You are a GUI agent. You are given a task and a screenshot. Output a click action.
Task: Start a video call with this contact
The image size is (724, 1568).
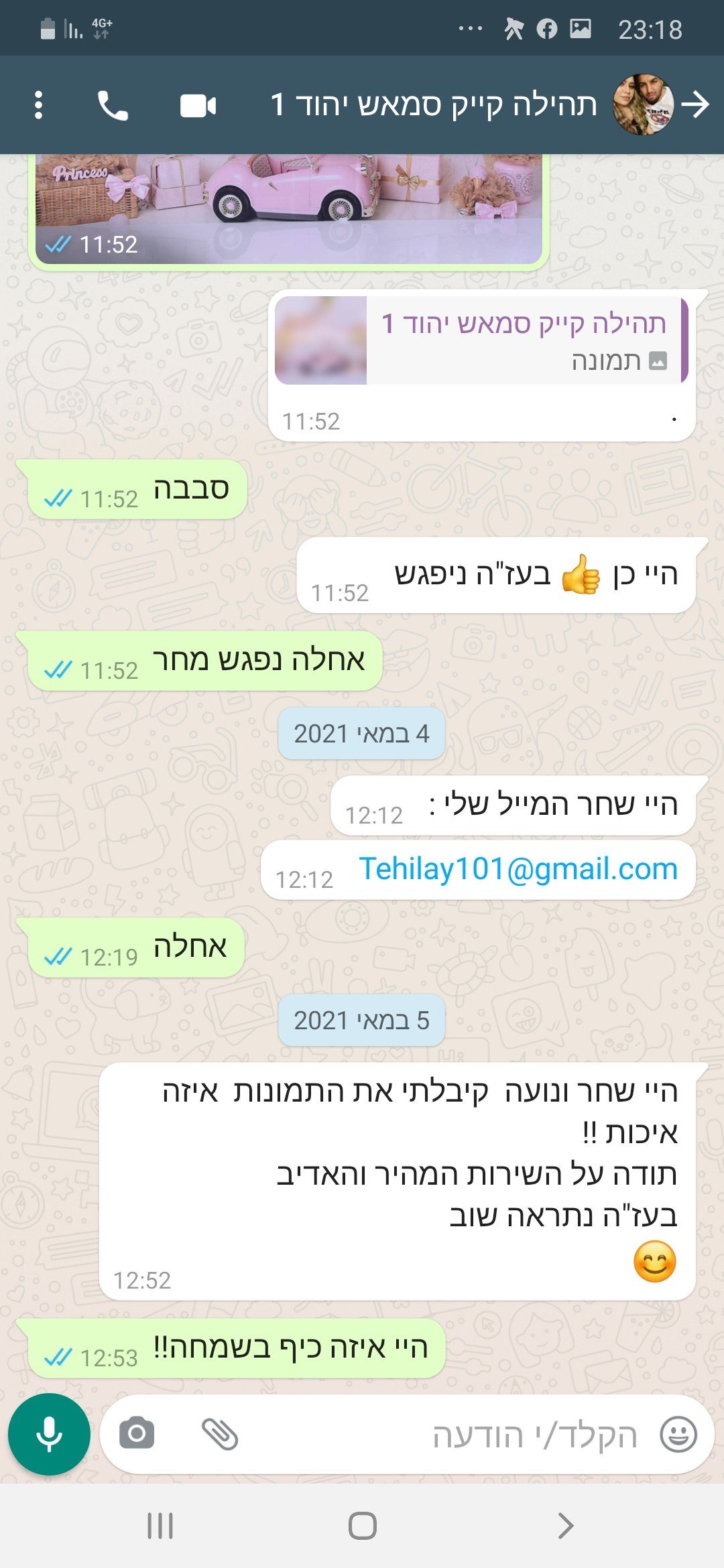(x=198, y=106)
